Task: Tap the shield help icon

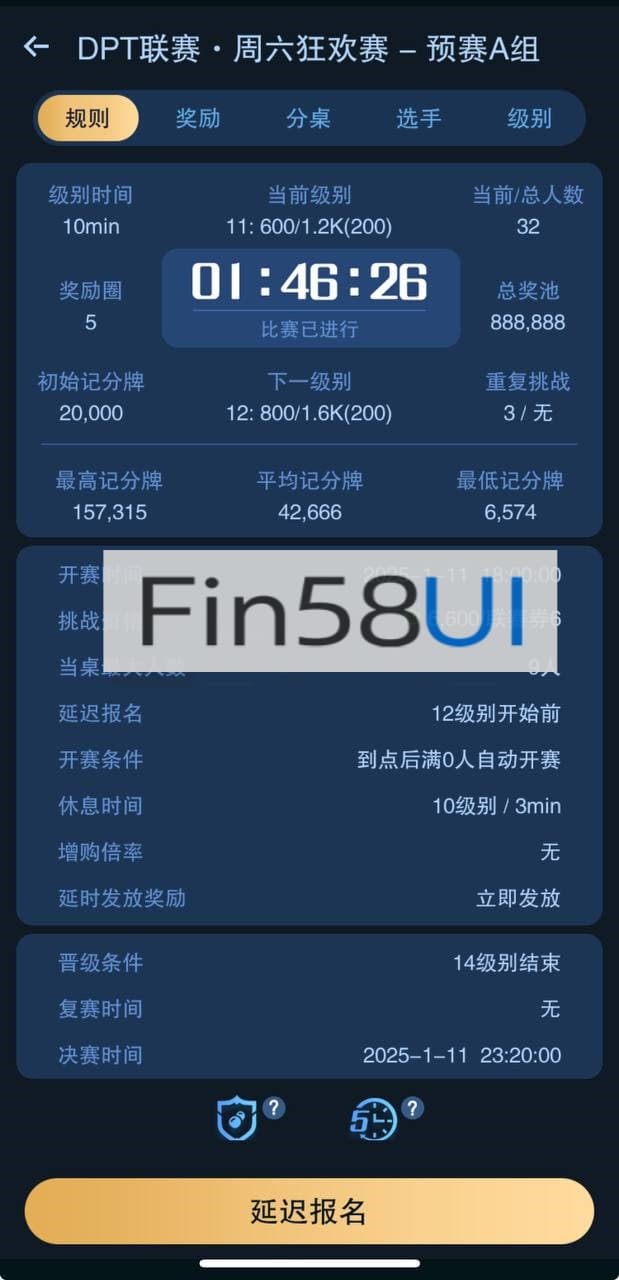Action: (x=240, y=1119)
